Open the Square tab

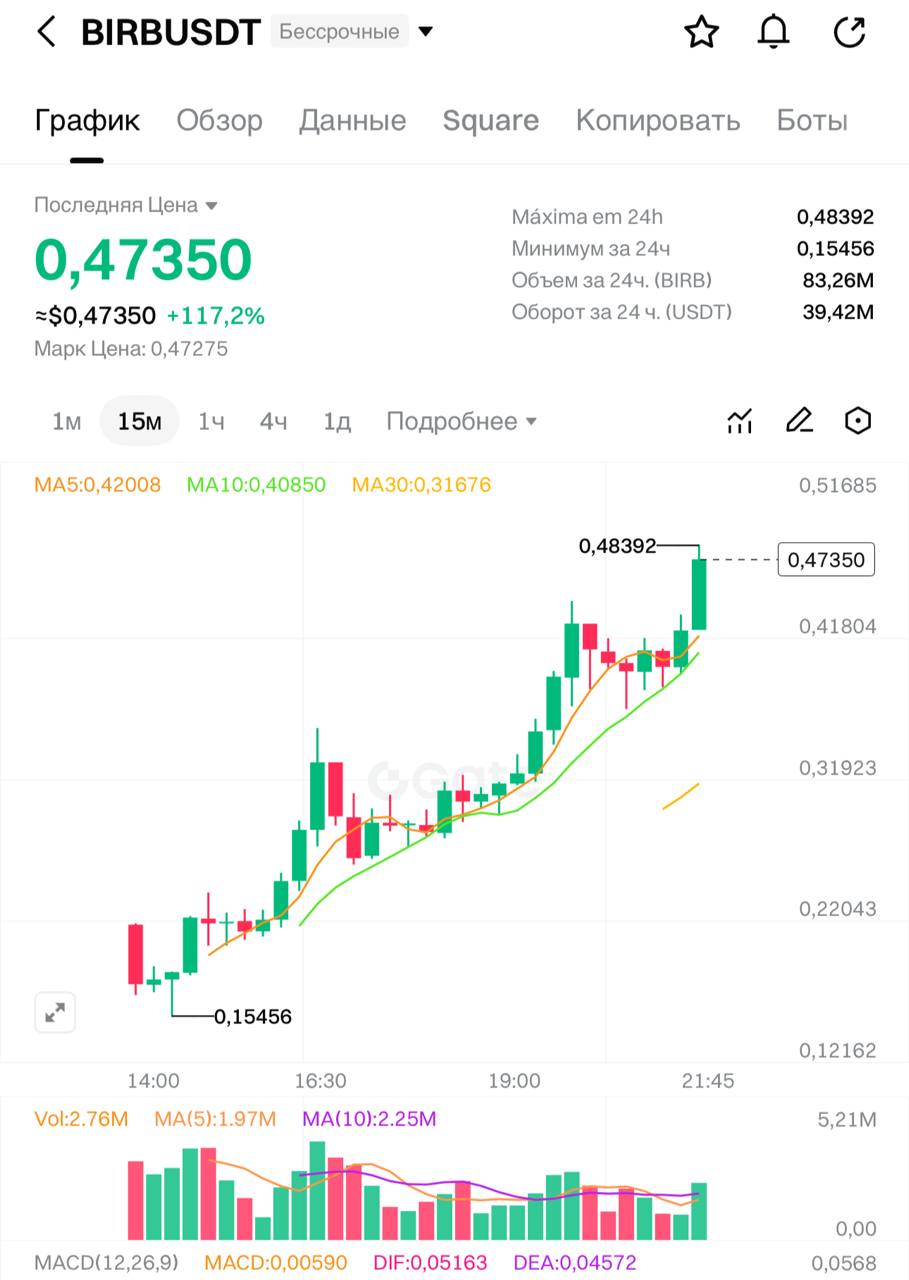pos(490,121)
